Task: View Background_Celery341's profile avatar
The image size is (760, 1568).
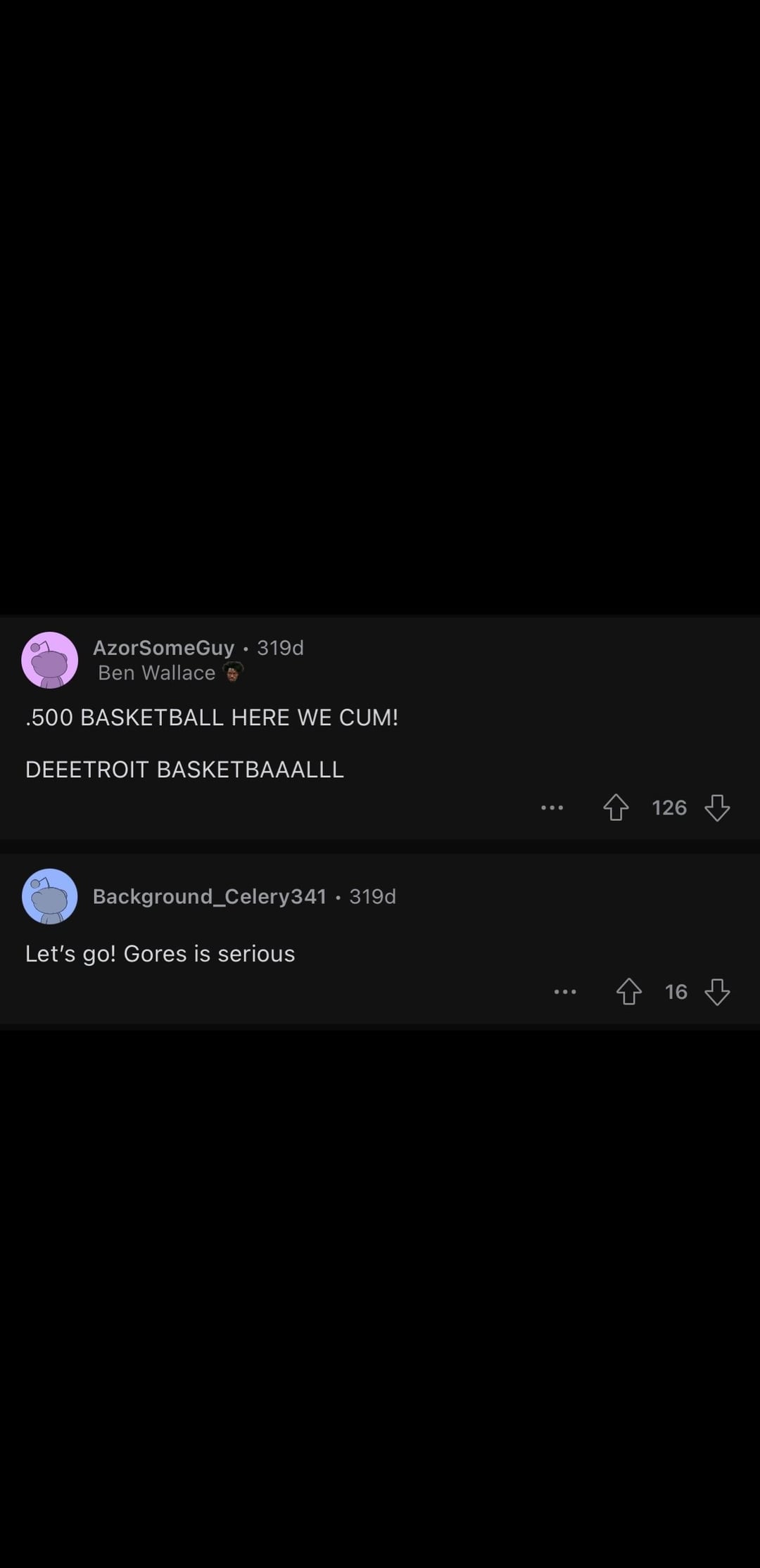Action: pos(50,896)
